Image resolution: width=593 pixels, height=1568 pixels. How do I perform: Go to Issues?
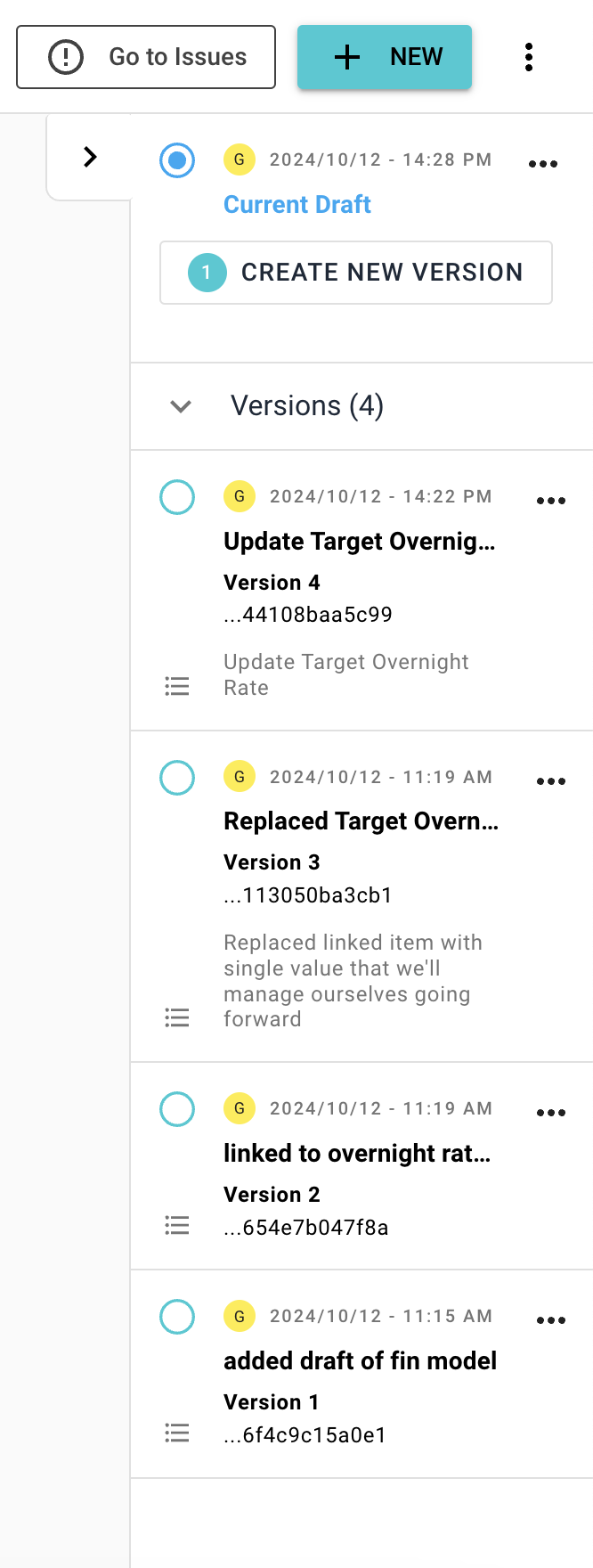pyautogui.click(x=146, y=57)
